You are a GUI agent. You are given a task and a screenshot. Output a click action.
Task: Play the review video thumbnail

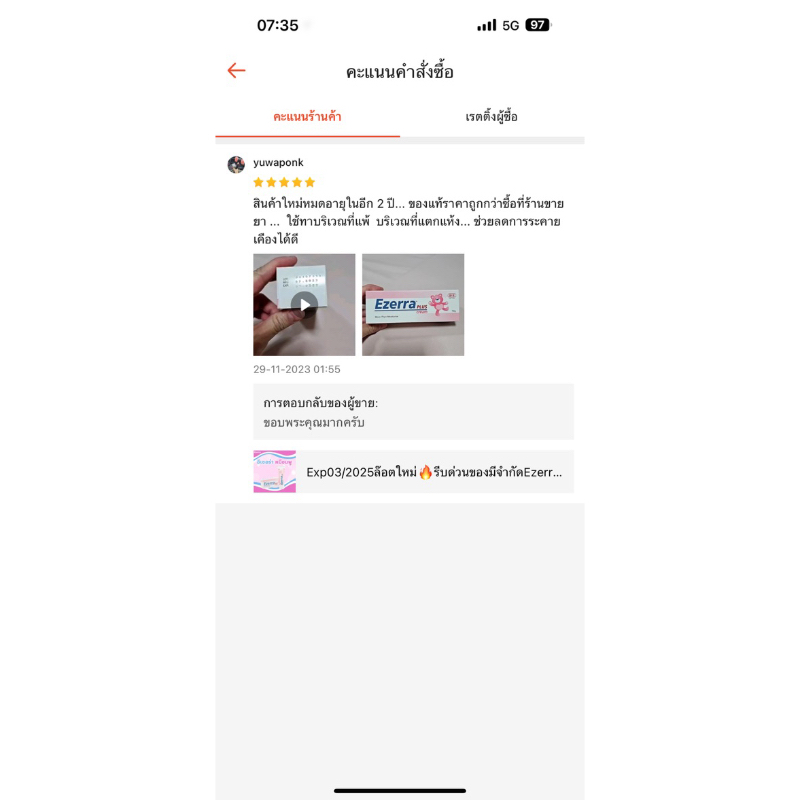pos(304,305)
